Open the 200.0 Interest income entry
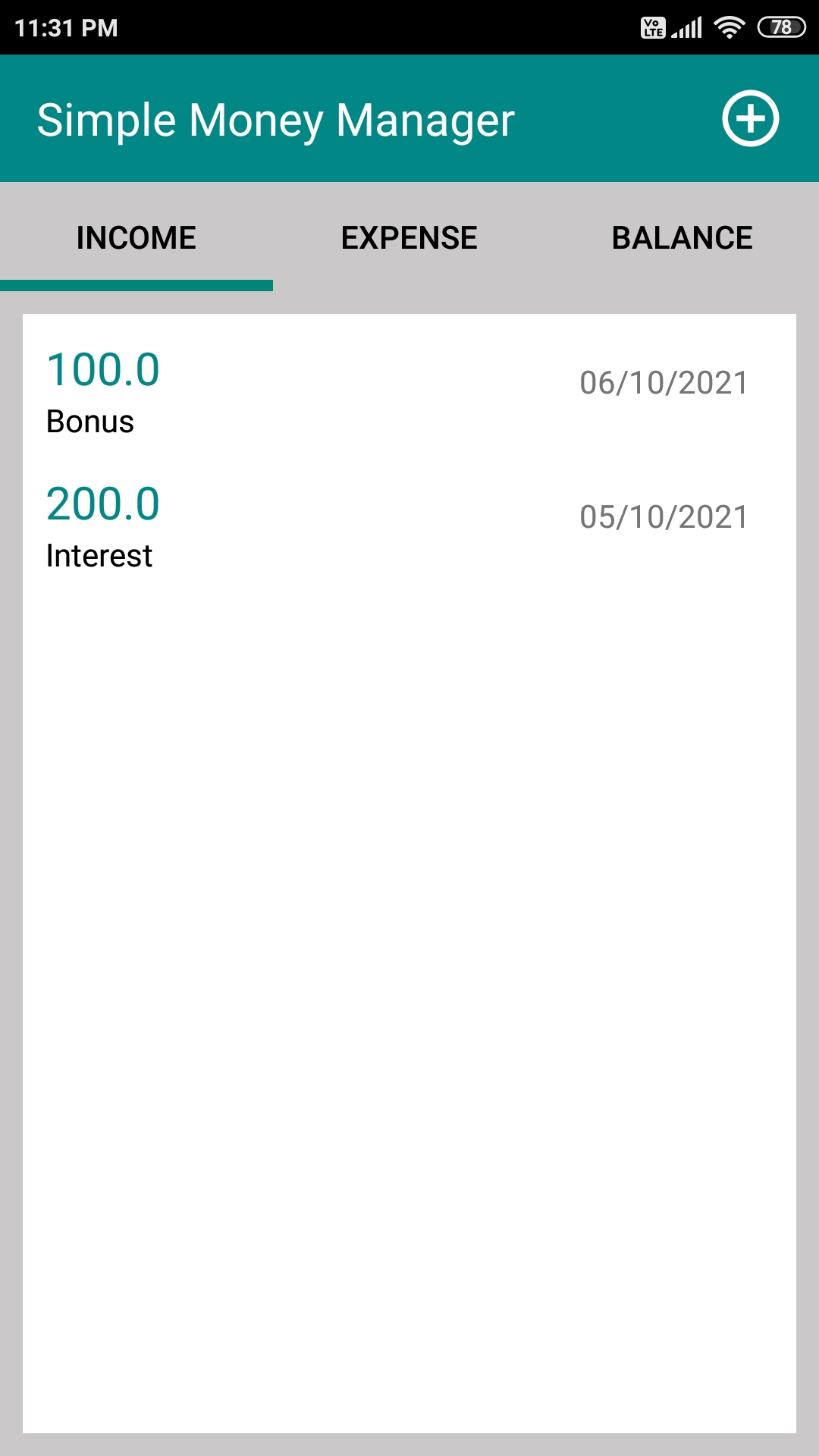The height and width of the screenshot is (1456, 819). pyautogui.click(x=409, y=527)
